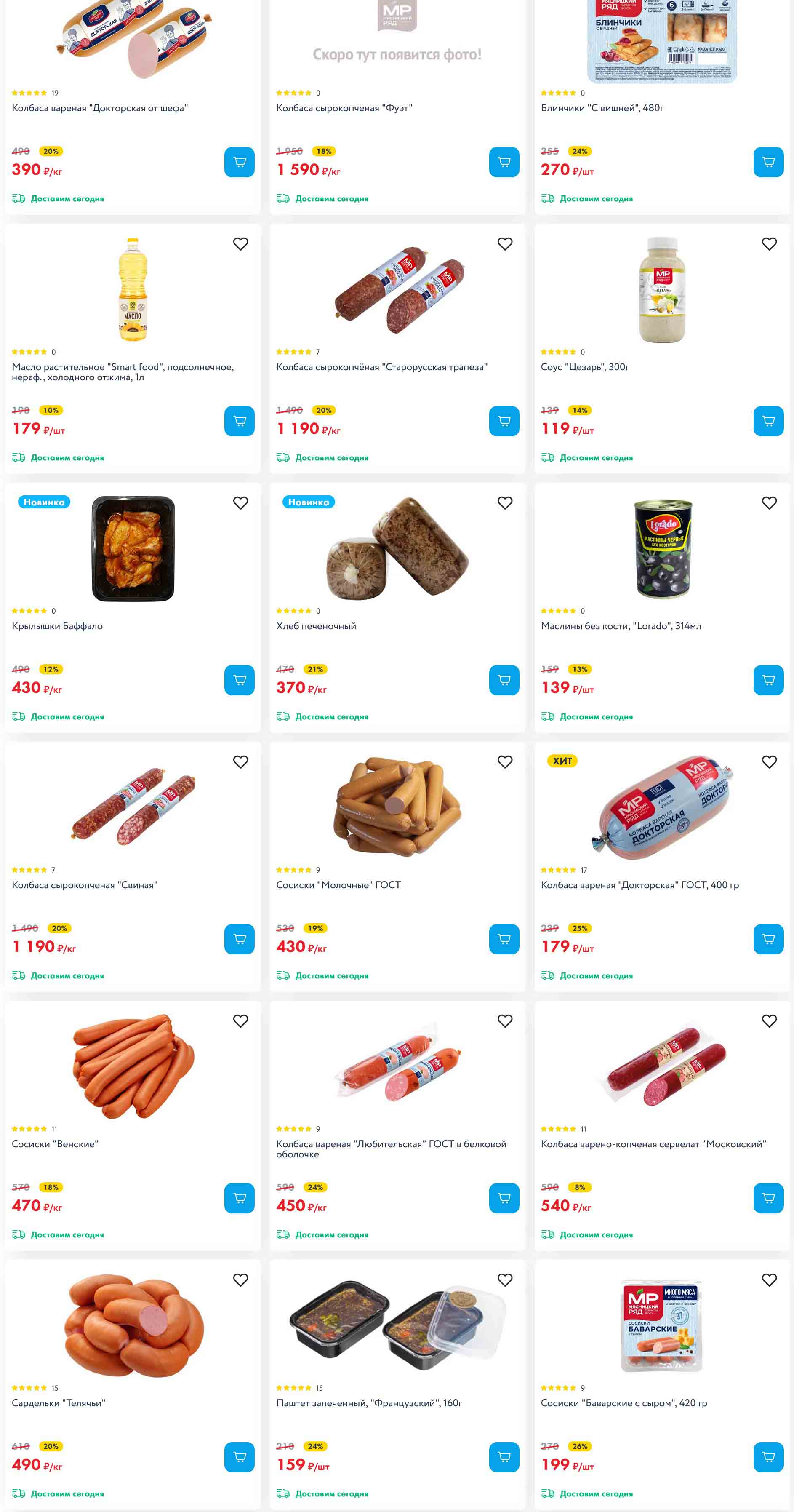The height and width of the screenshot is (1512, 794).
Task: Add Соус "Цезарь" 300г to favorites
Action: coord(769,243)
